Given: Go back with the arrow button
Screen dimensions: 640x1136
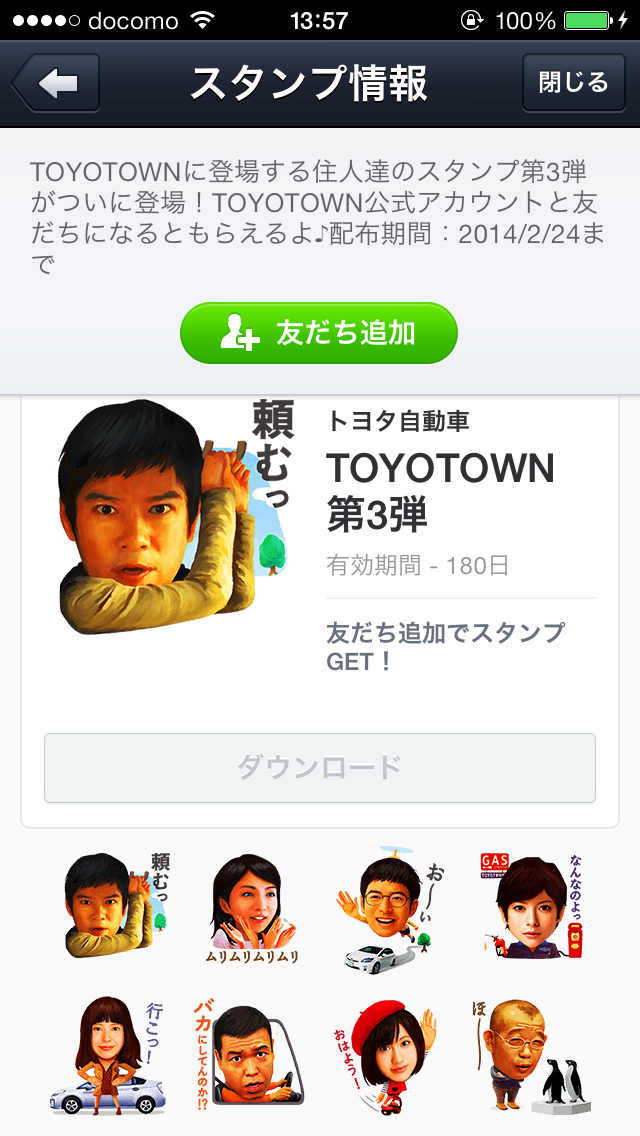Looking at the screenshot, I should (56, 83).
